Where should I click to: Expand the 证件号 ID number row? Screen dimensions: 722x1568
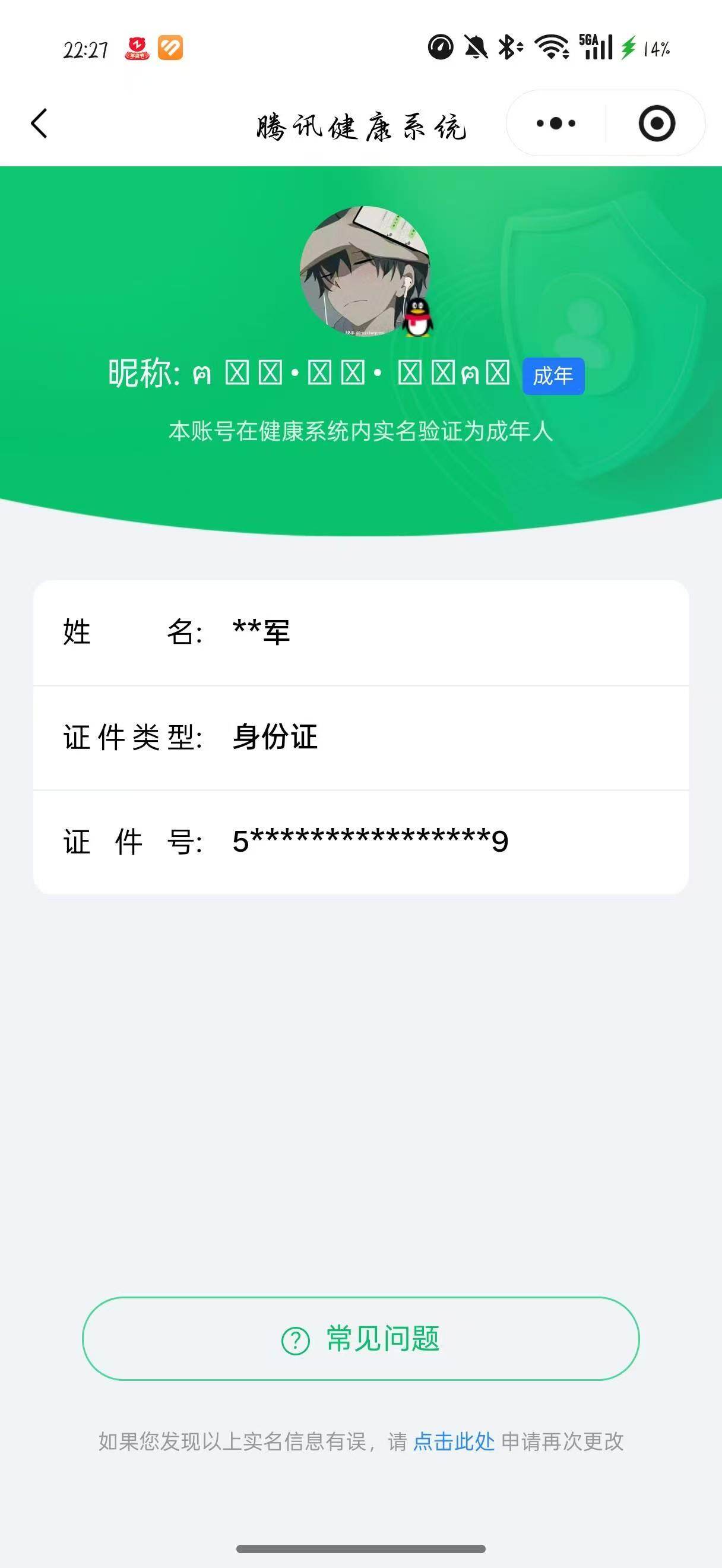click(x=362, y=841)
